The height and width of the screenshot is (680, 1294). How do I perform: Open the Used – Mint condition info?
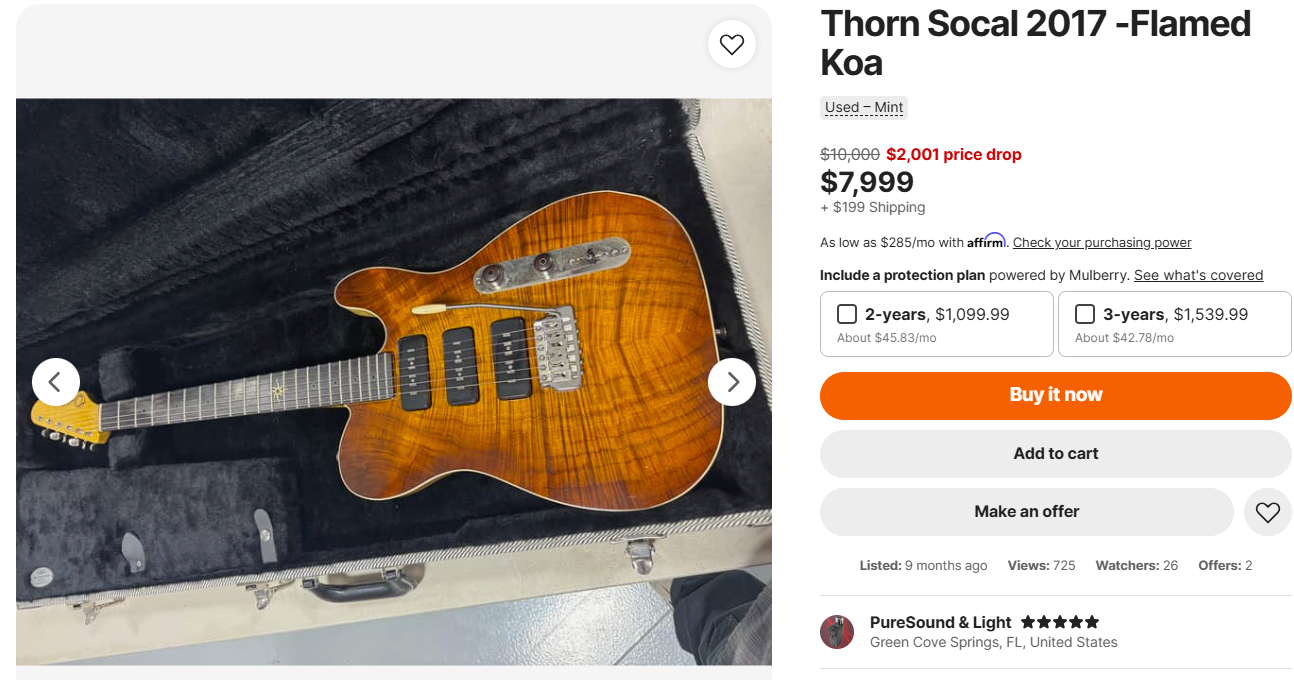864,107
